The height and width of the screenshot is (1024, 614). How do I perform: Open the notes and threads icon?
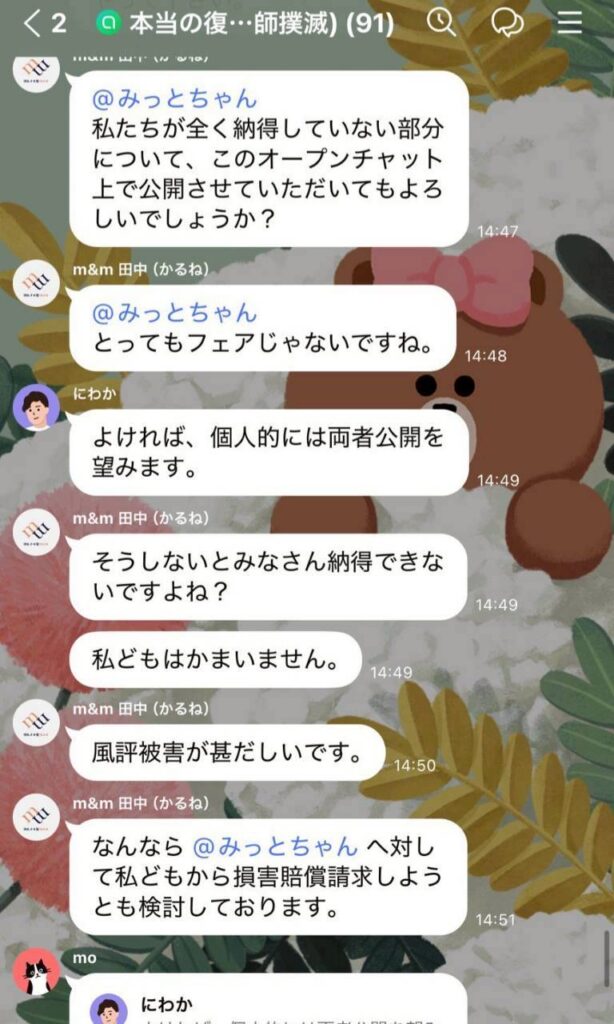(508, 22)
